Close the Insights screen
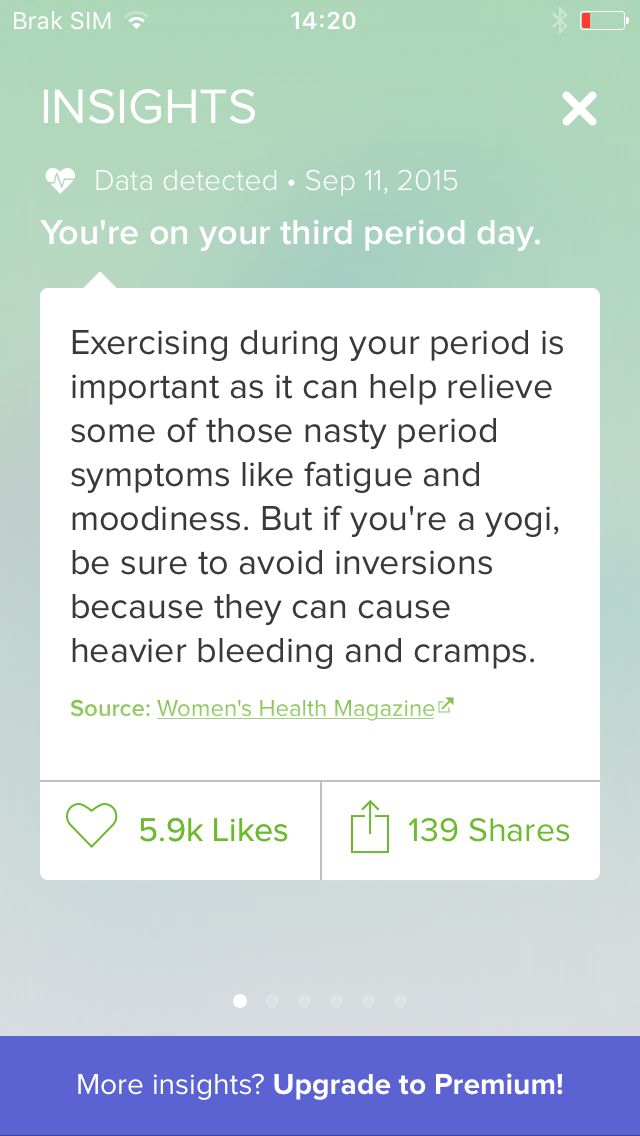This screenshot has height=1136, width=640. [579, 109]
